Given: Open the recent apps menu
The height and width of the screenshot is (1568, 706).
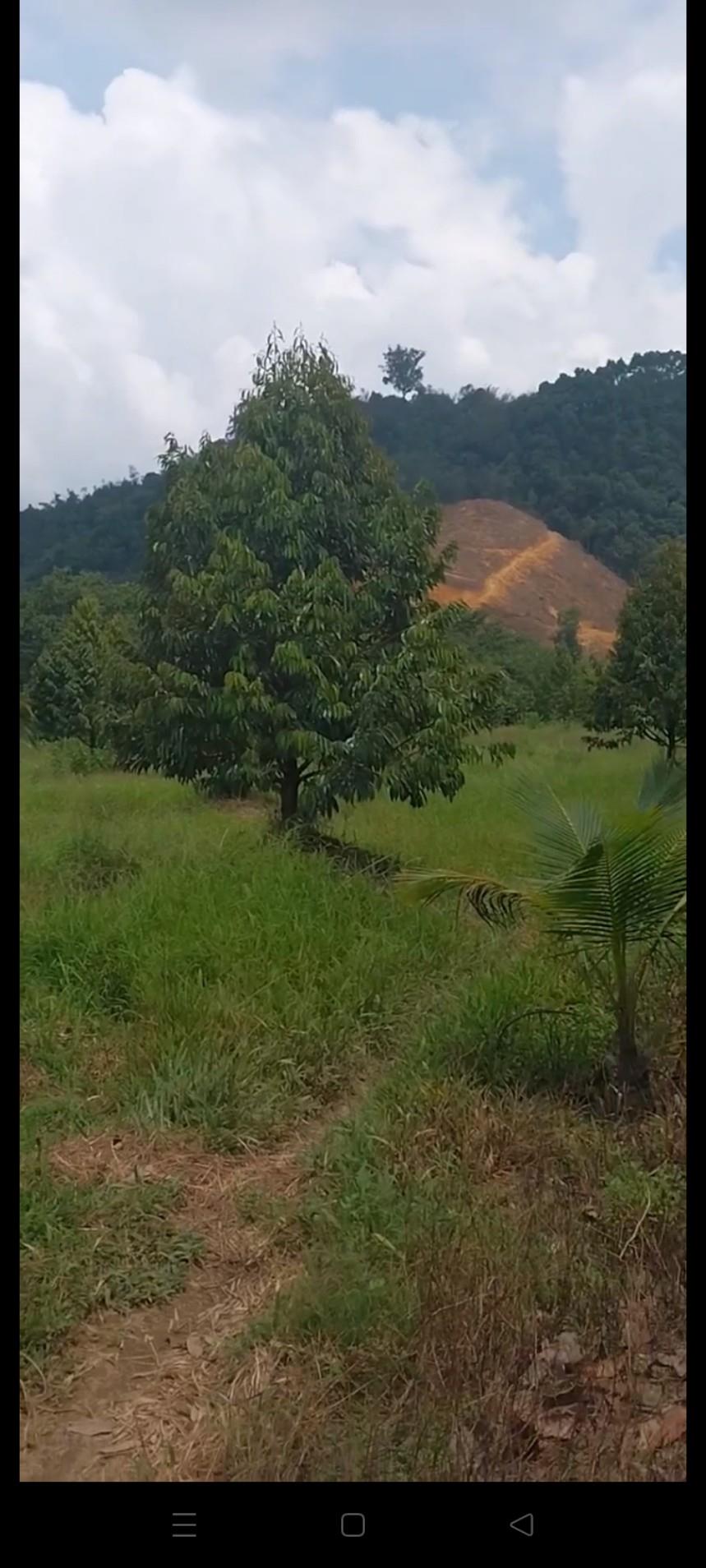Looking at the screenshot, I should tap(184, 1524).
